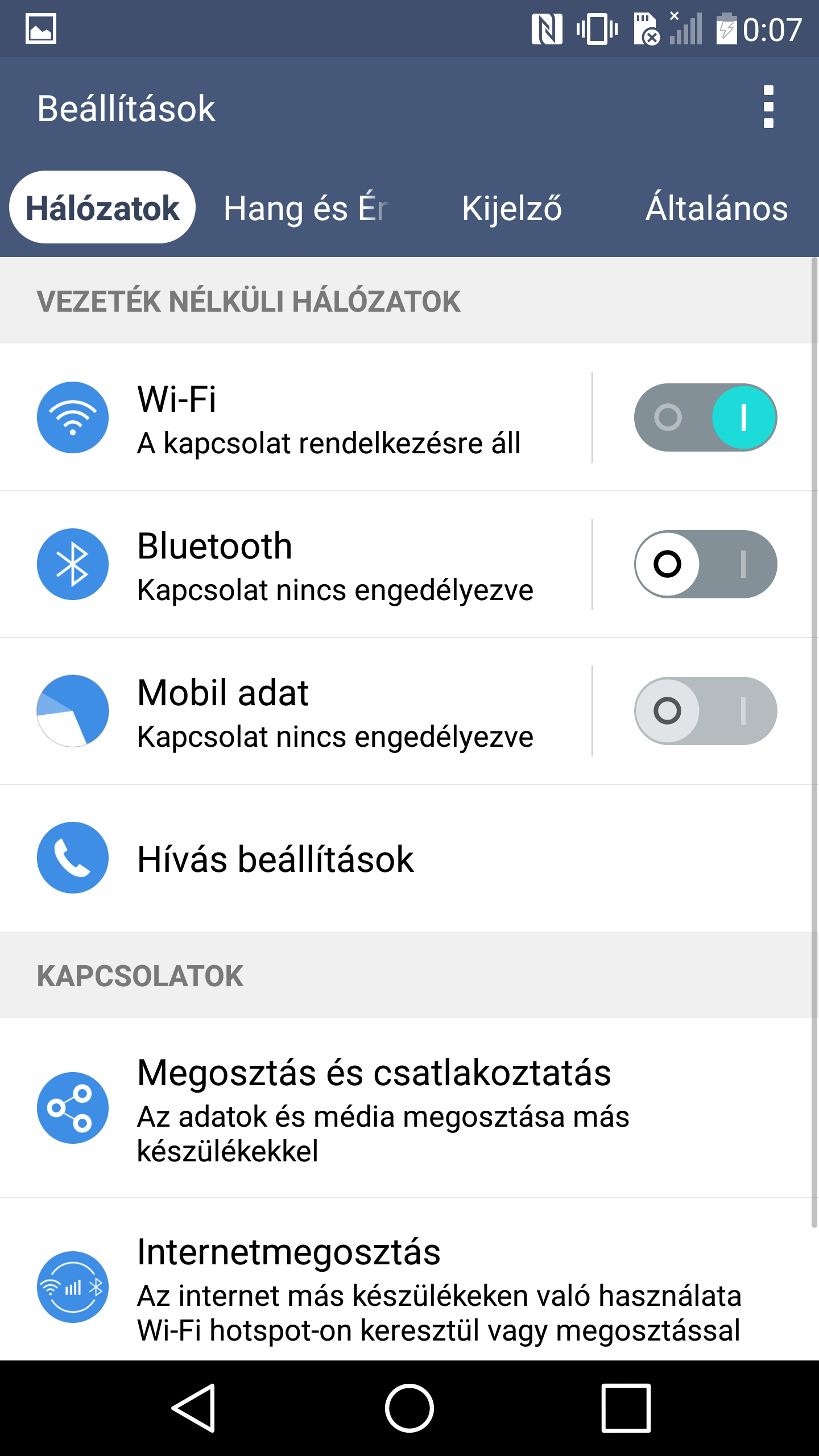Turn off the Wi-Fi switch
The width and height of the screenshot is (819, 1456).
coord(705,417)
